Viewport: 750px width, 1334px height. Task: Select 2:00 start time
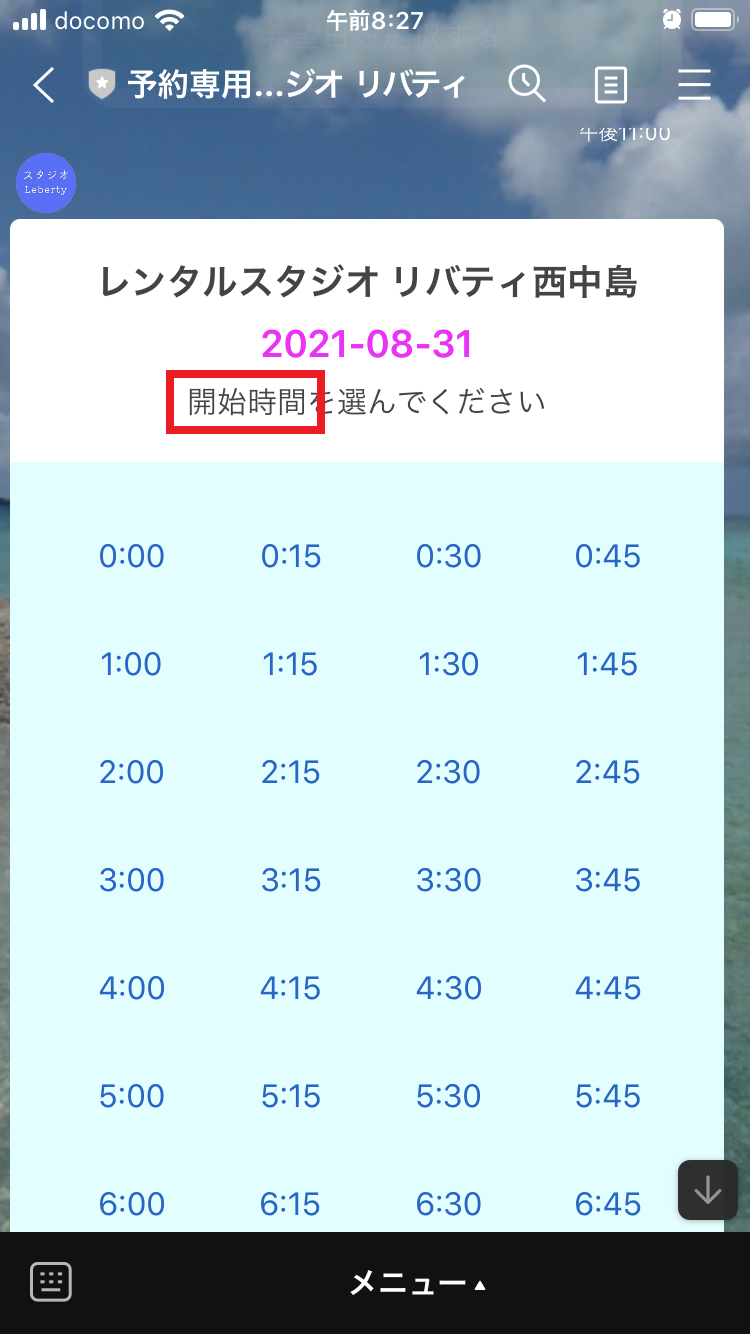131,772
